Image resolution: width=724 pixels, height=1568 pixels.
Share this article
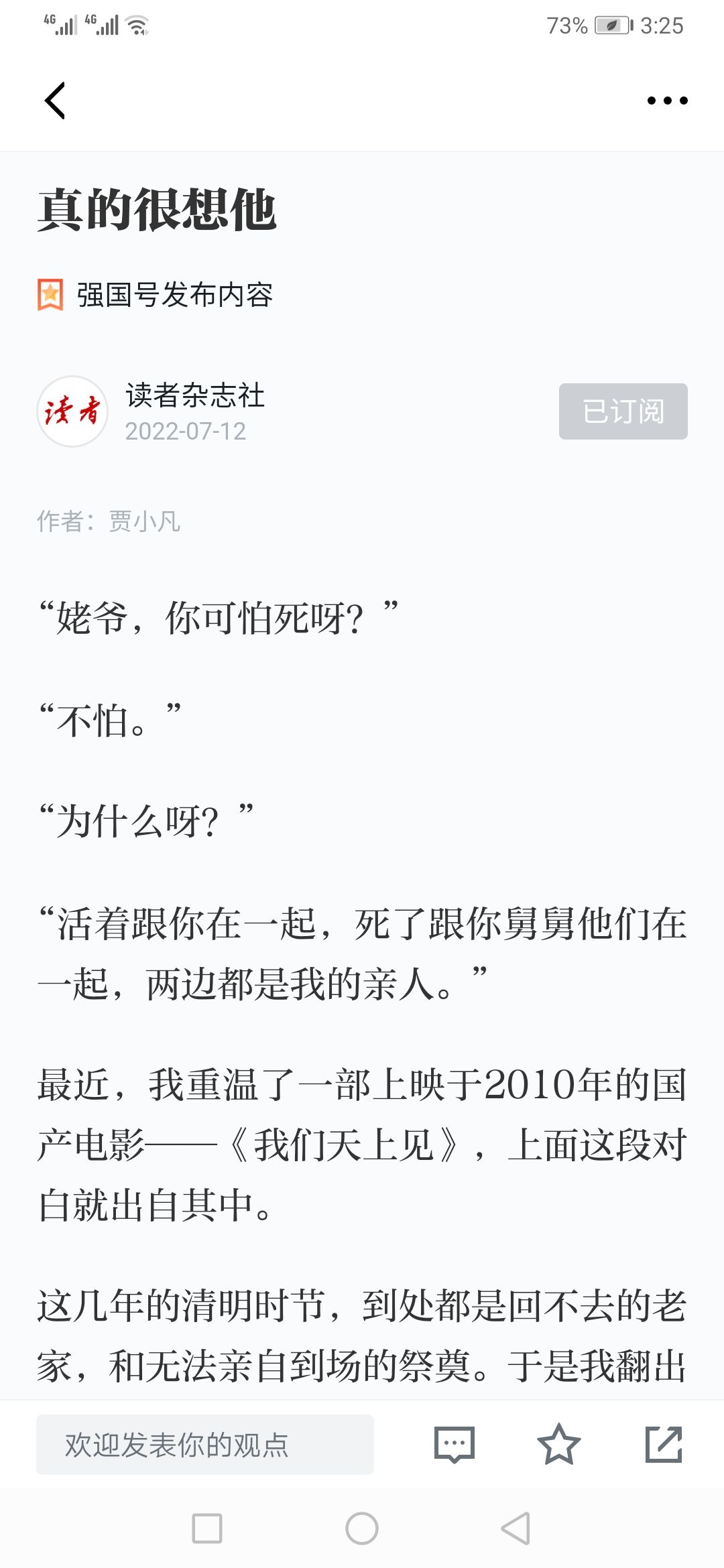tap(664, 1445)
